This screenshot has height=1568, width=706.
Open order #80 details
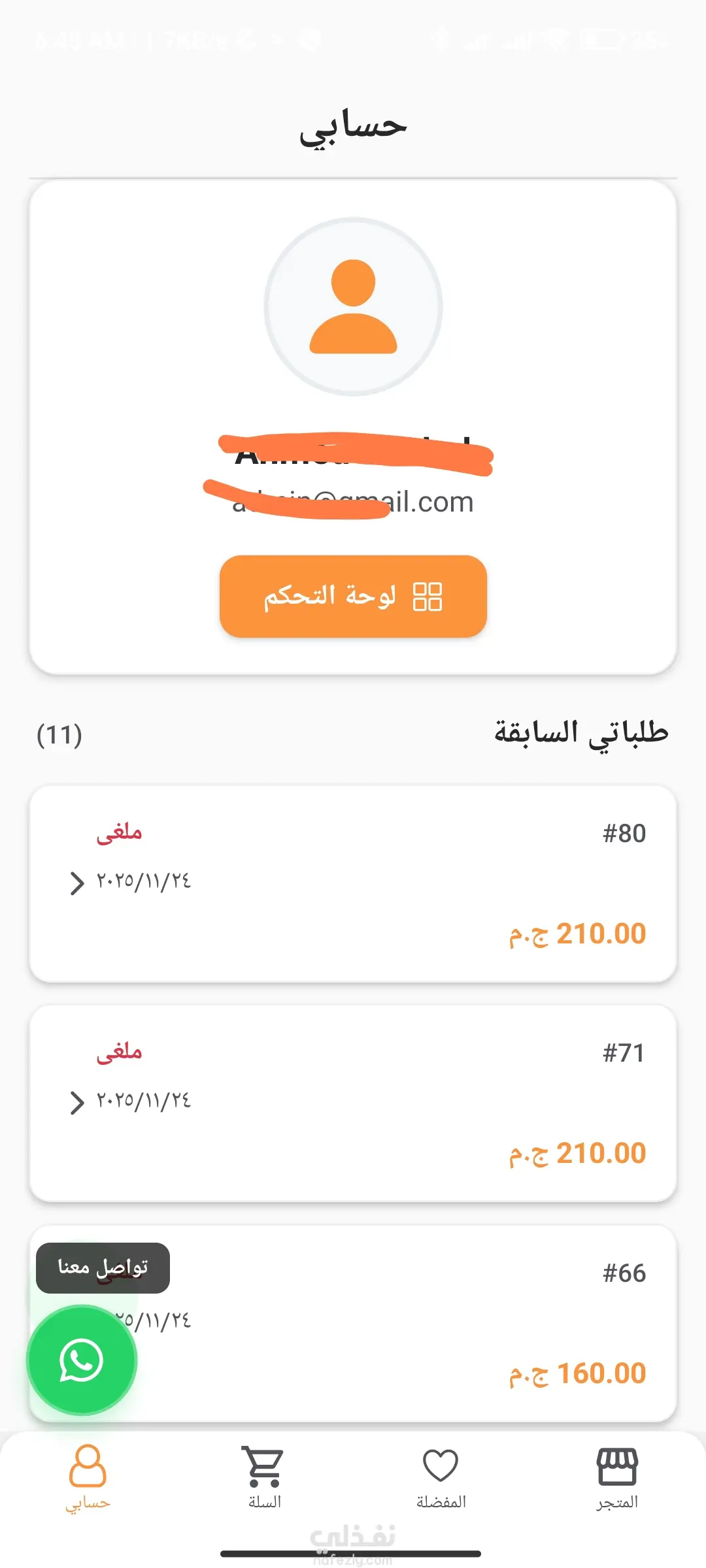353,883
